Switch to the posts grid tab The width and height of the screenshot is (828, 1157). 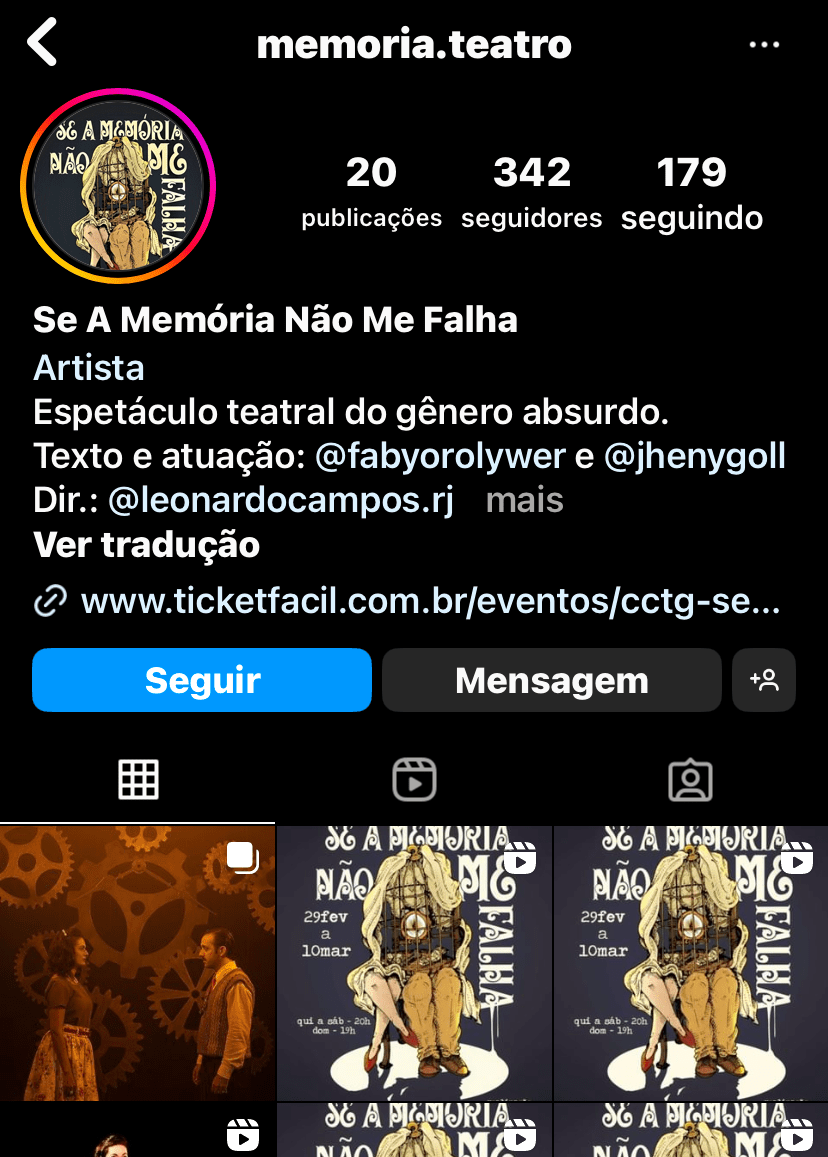click(x=138, y=780)
